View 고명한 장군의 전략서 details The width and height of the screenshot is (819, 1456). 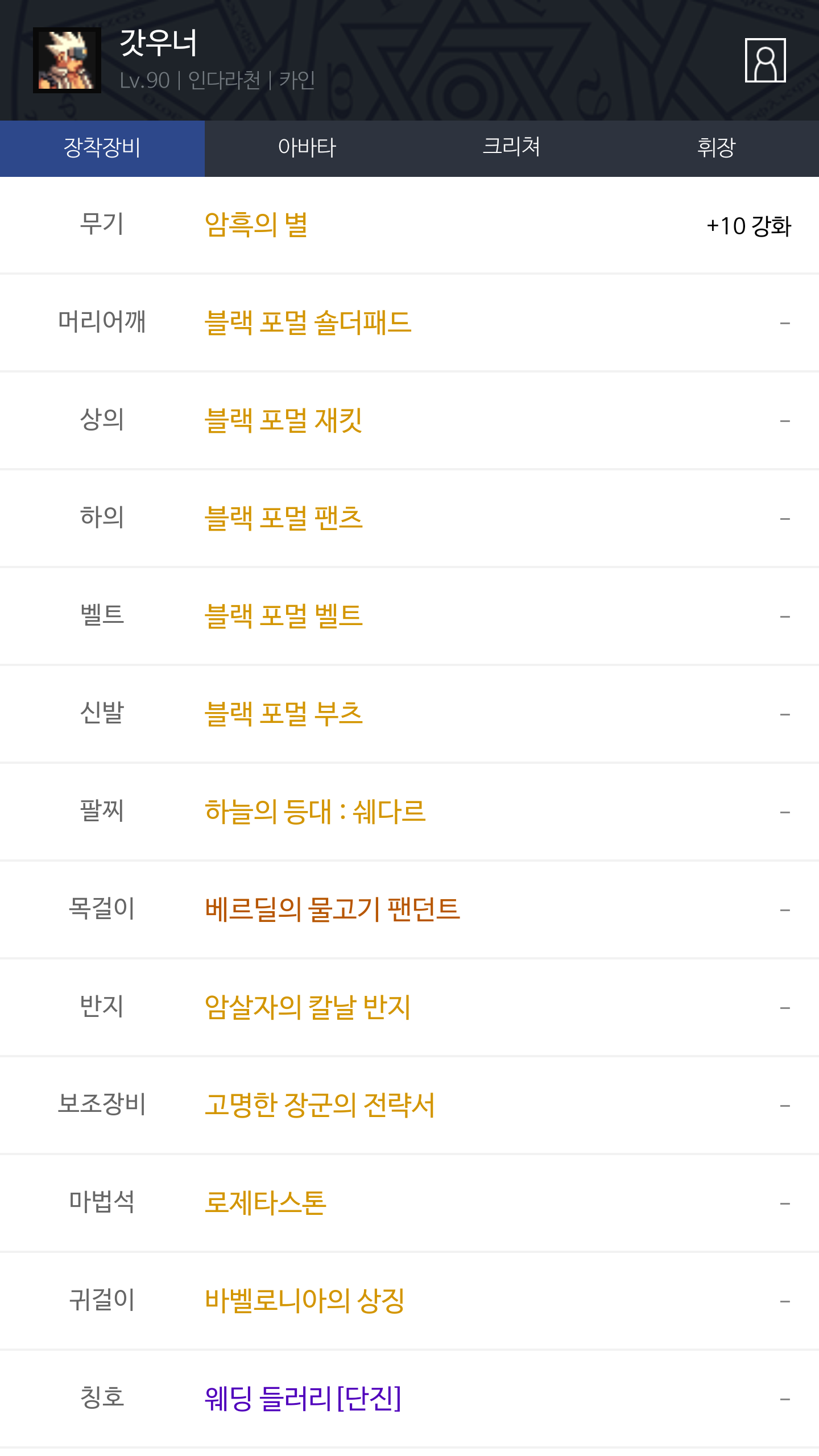320,1105
